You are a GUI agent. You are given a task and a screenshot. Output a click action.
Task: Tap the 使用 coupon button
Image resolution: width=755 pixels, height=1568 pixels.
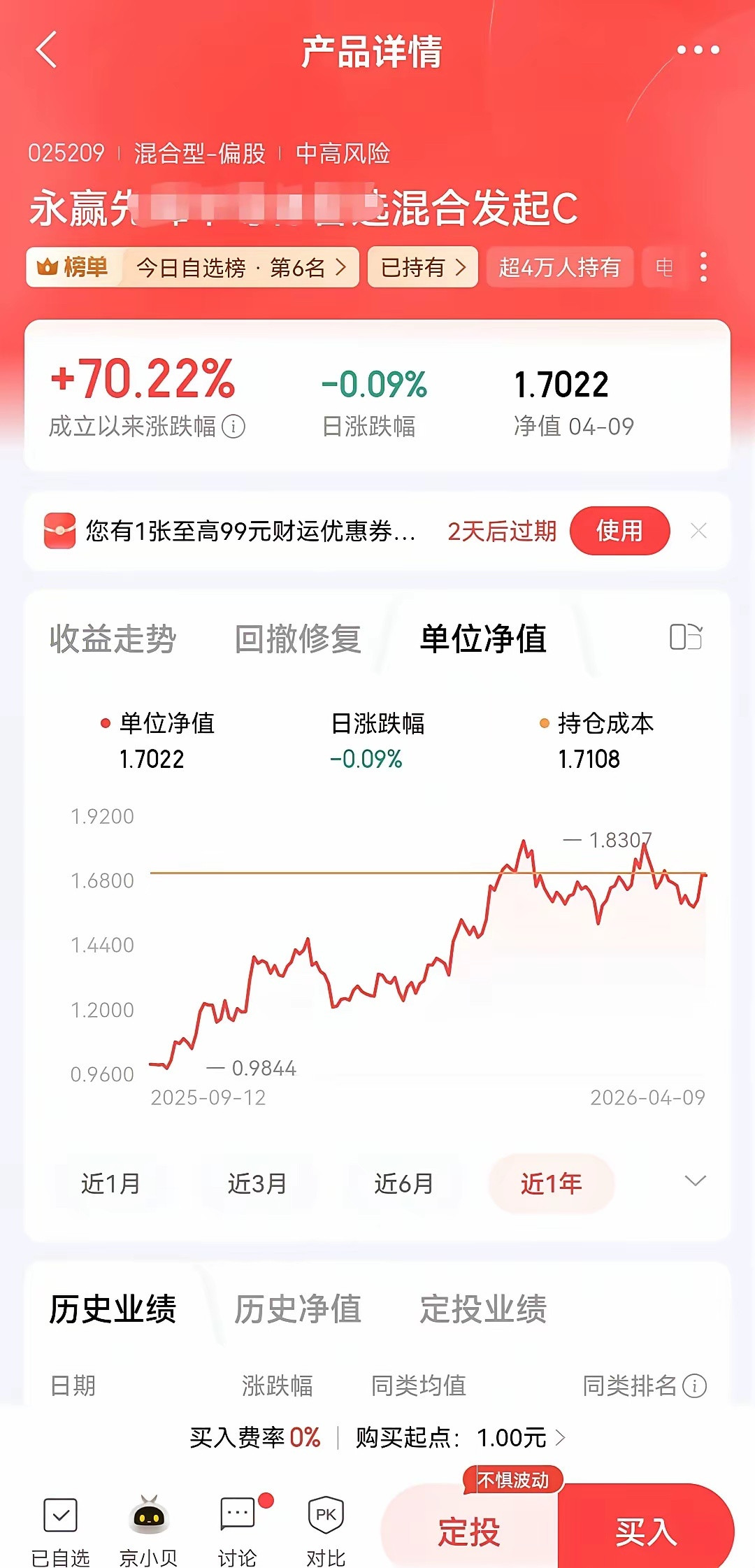[621, 532]
